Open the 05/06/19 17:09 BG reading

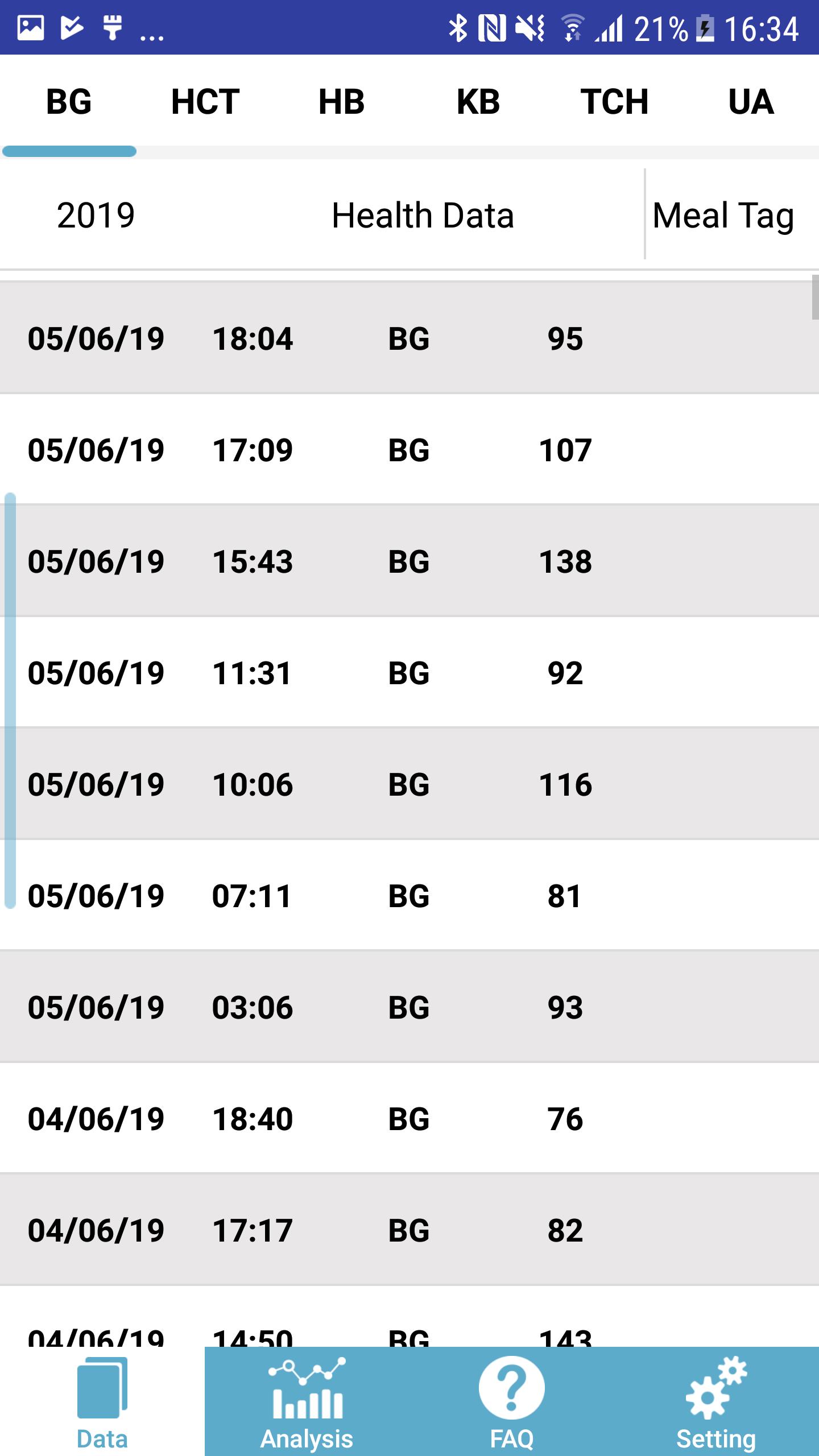(x=409, y=450)
